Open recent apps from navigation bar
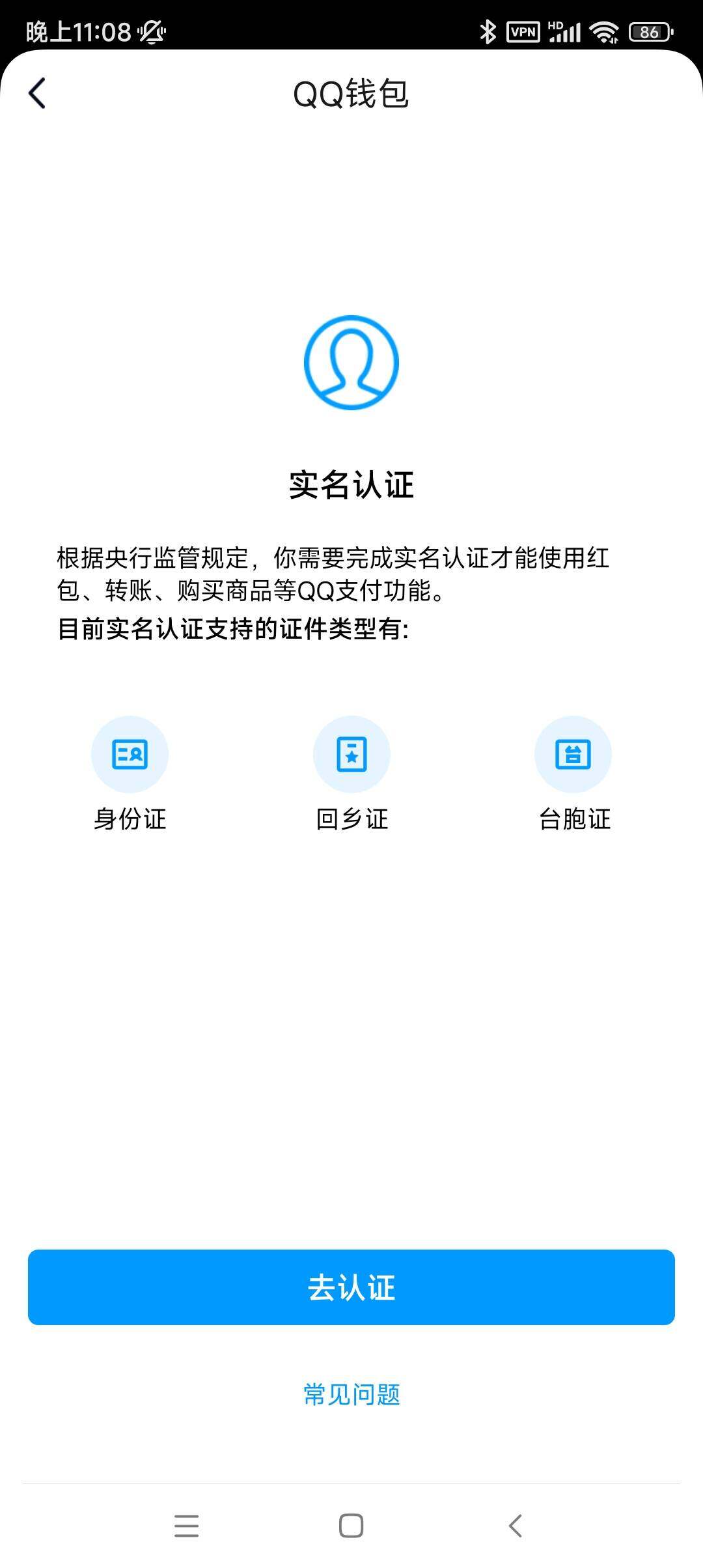The width and height of the screenshot is (703, 1568). (x=186, y=1526)
